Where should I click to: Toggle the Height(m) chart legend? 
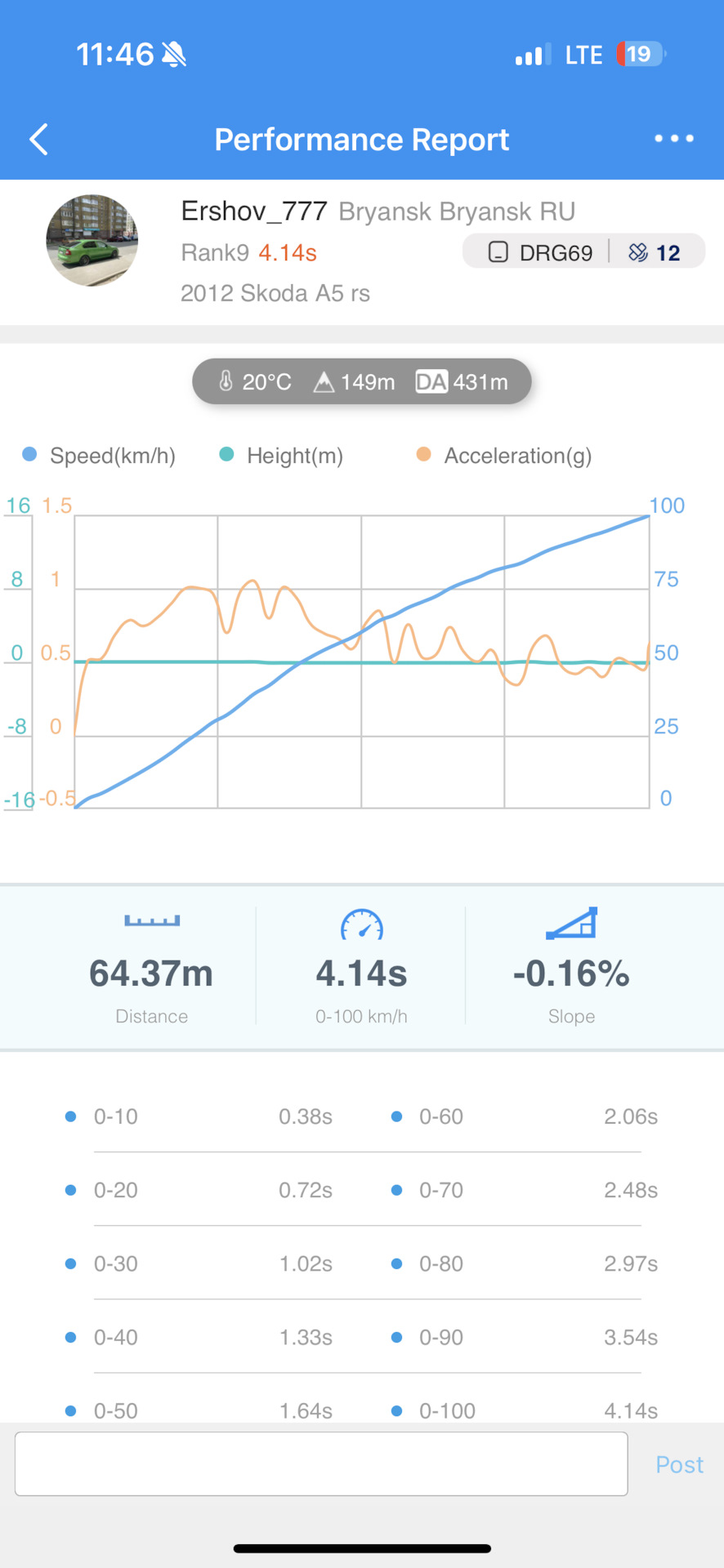[x=281, y=456]
